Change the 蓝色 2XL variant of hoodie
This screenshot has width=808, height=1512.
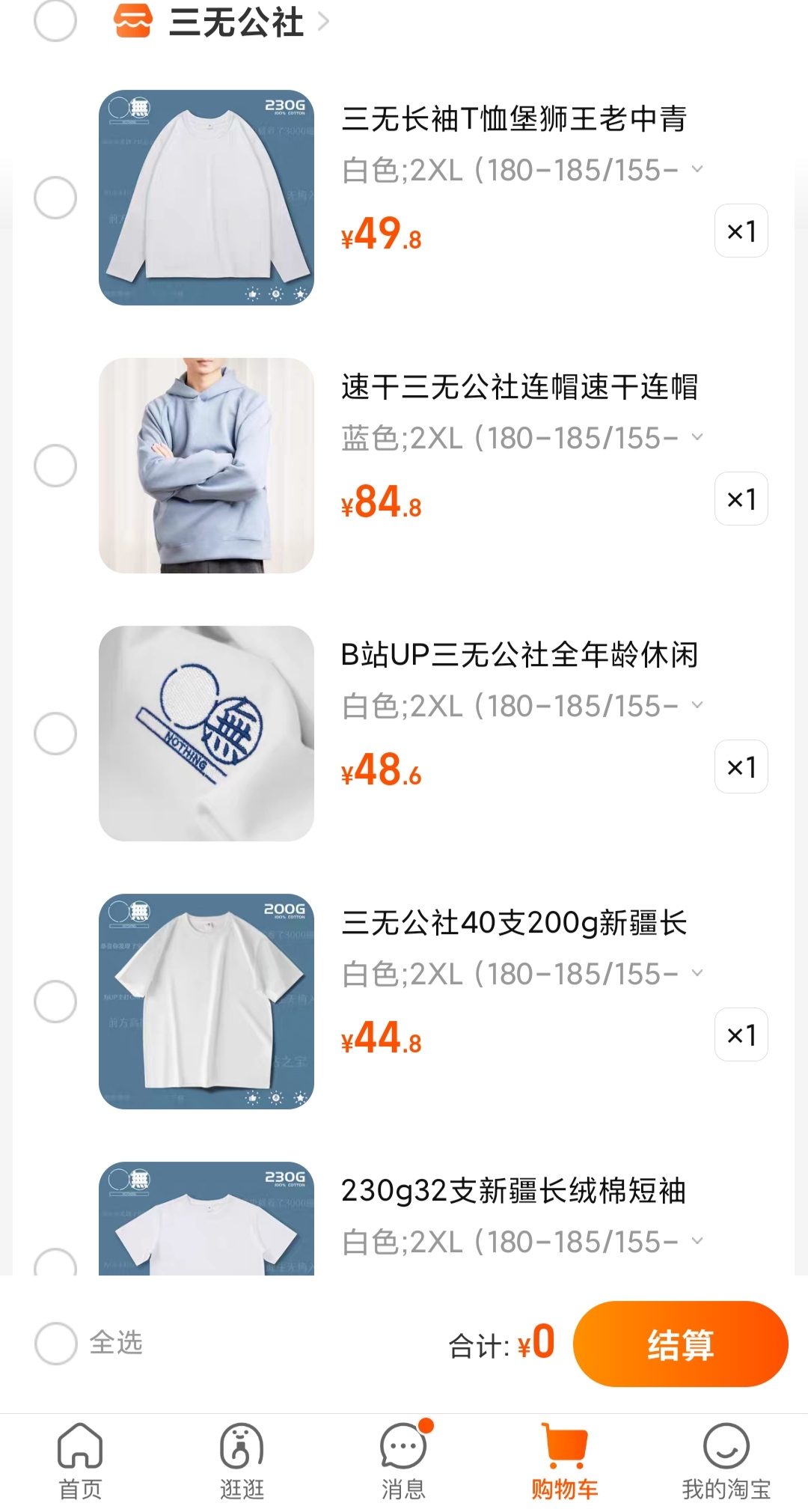[521, 439]
